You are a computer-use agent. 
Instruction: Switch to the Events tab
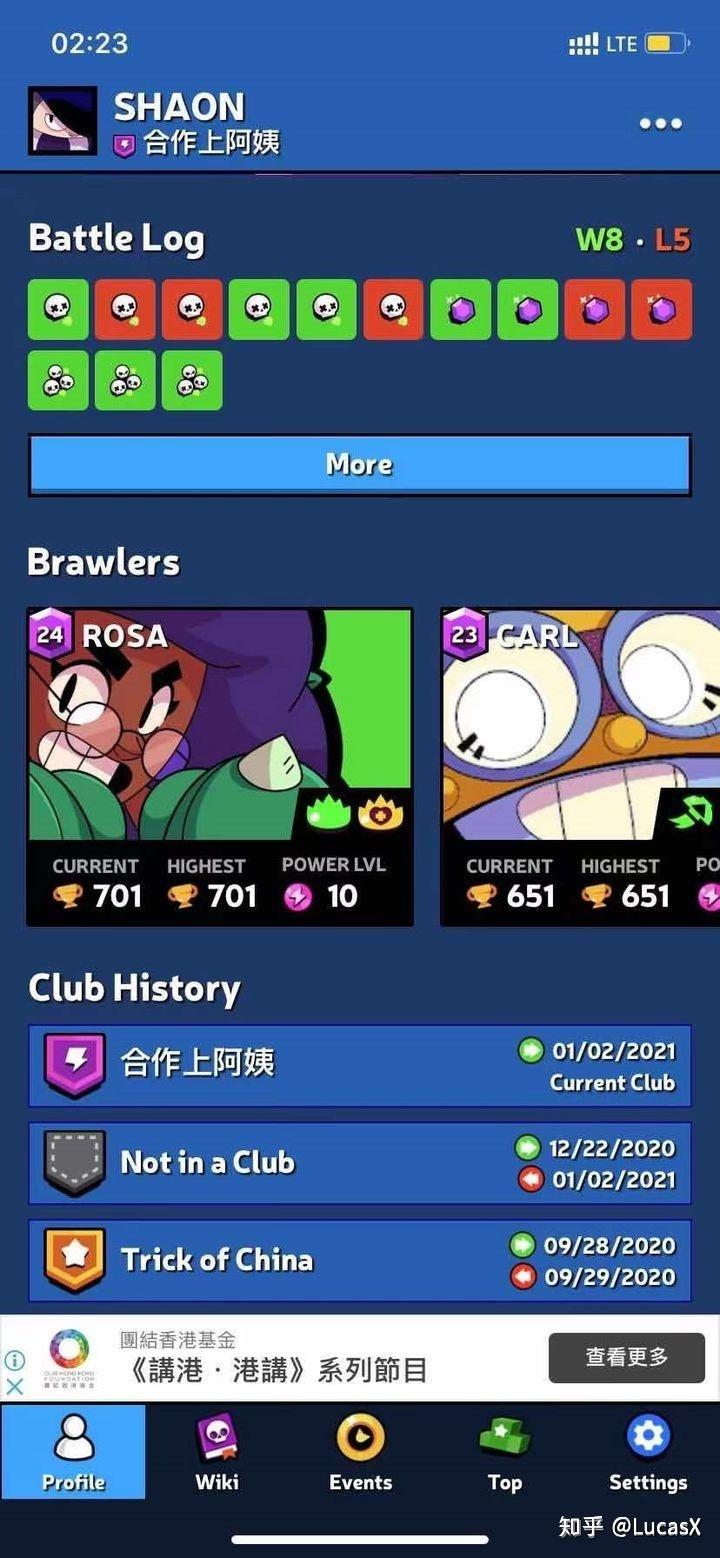coord(360,1453)
